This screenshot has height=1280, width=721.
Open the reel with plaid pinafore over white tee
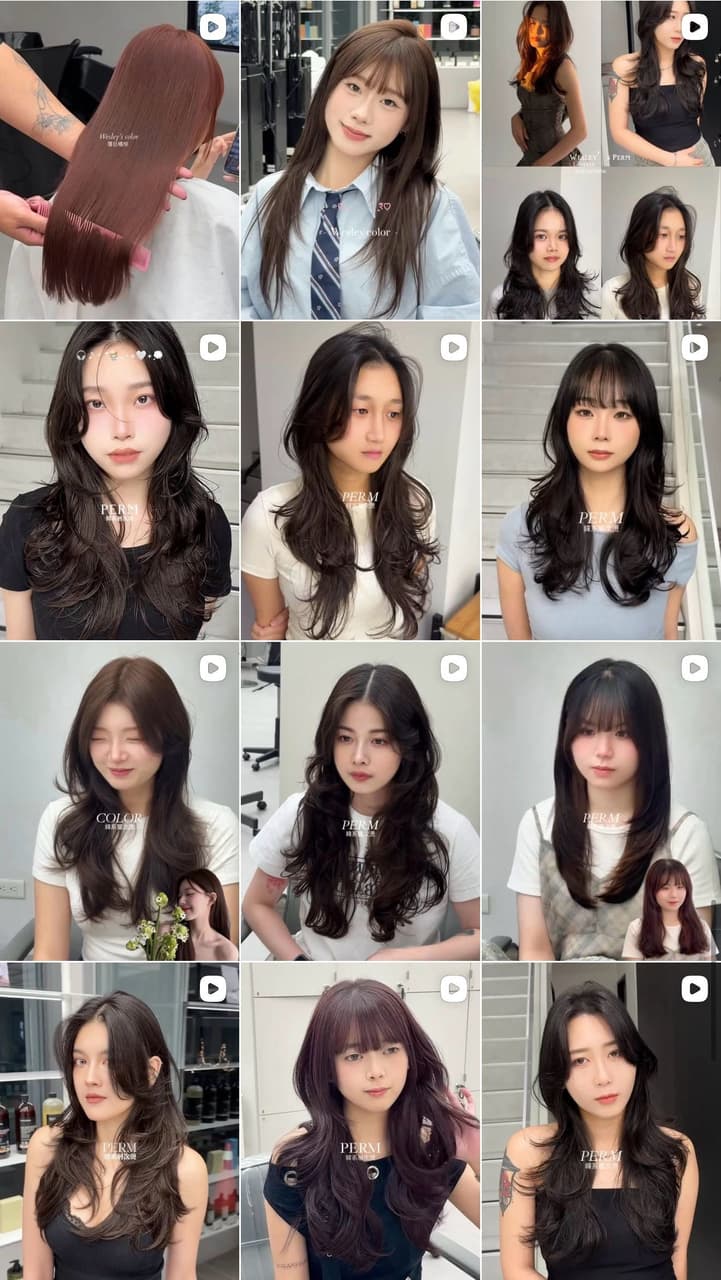[601, 801]
